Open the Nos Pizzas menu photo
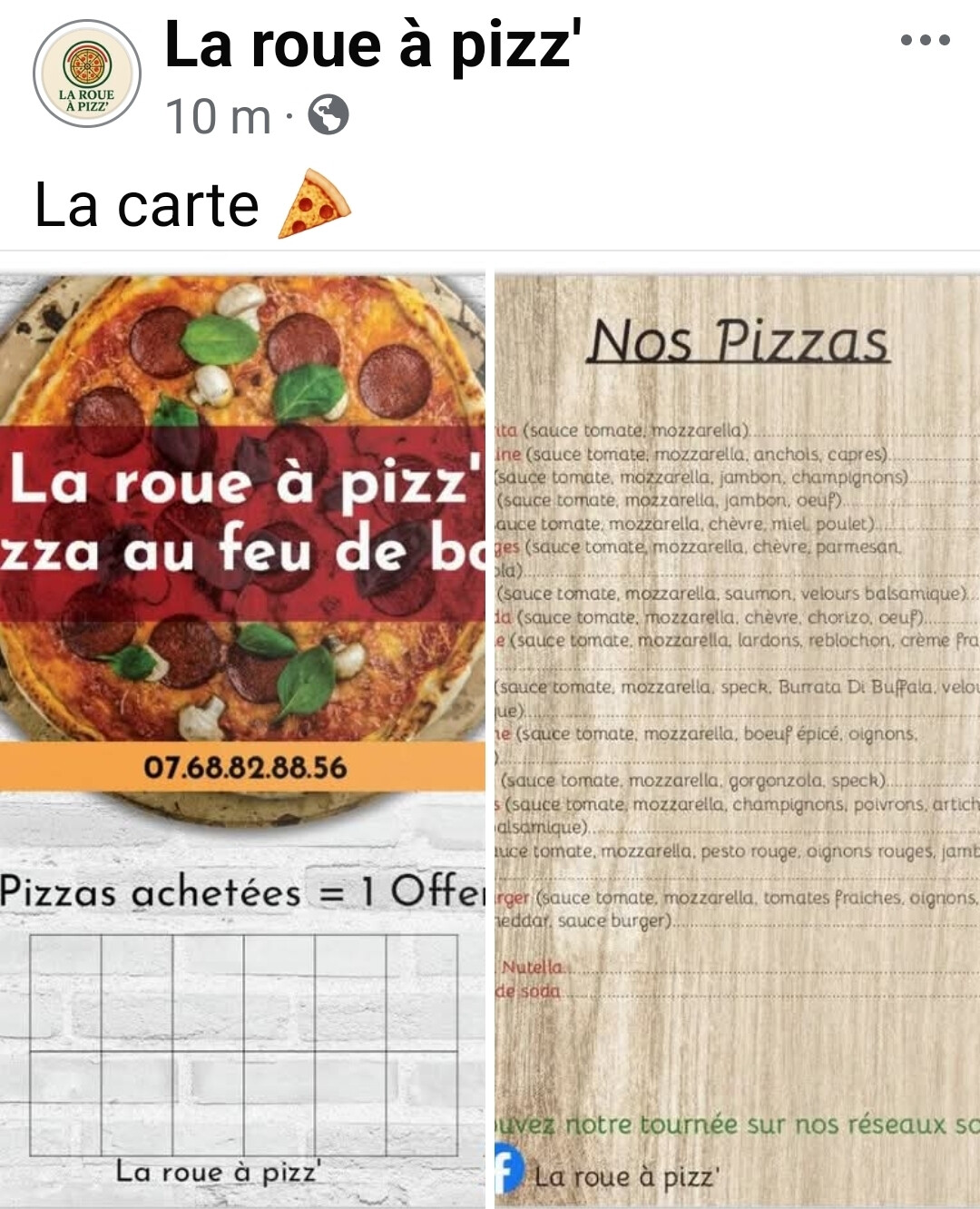 point(737,740)
